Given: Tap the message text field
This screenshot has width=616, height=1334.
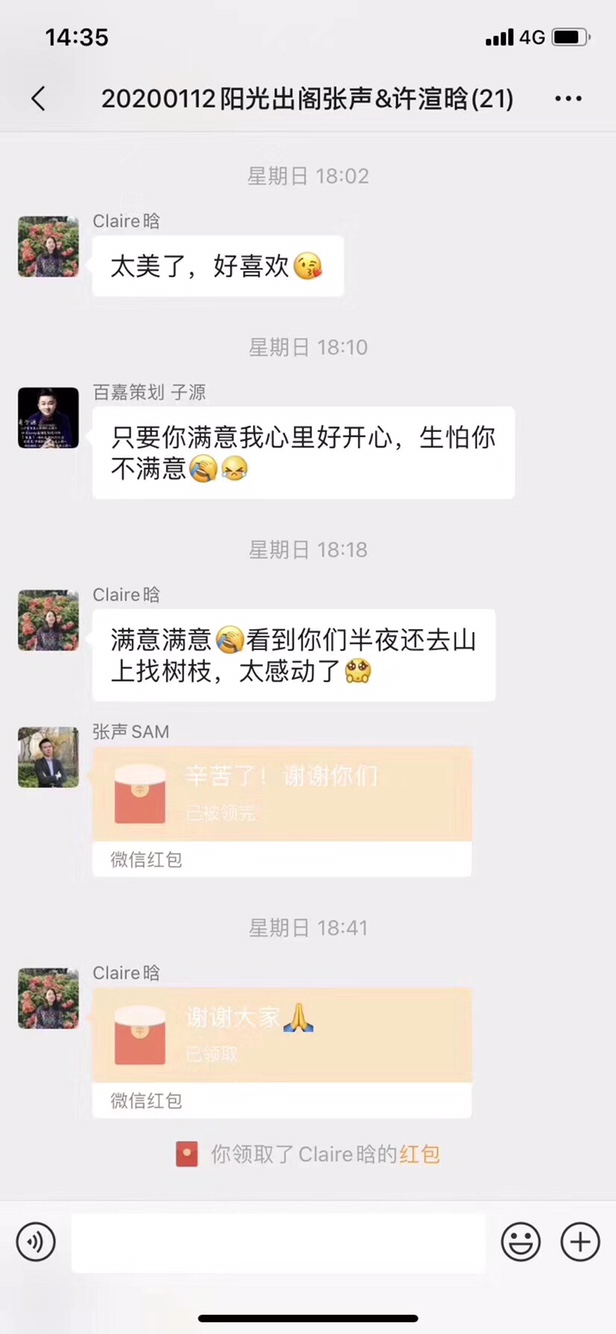Looking at the screenshot, I should click(x=278, y=1243).
